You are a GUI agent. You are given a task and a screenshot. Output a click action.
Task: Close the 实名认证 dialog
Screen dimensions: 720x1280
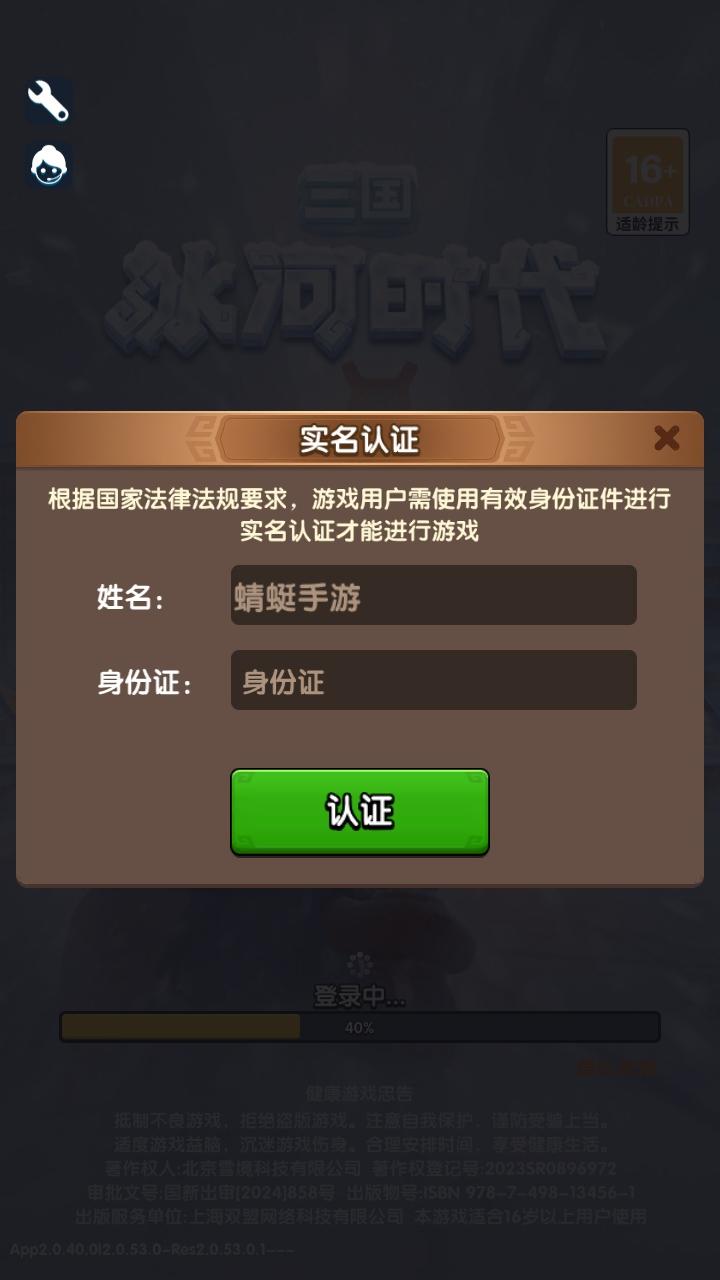click(x=666, y=438)
